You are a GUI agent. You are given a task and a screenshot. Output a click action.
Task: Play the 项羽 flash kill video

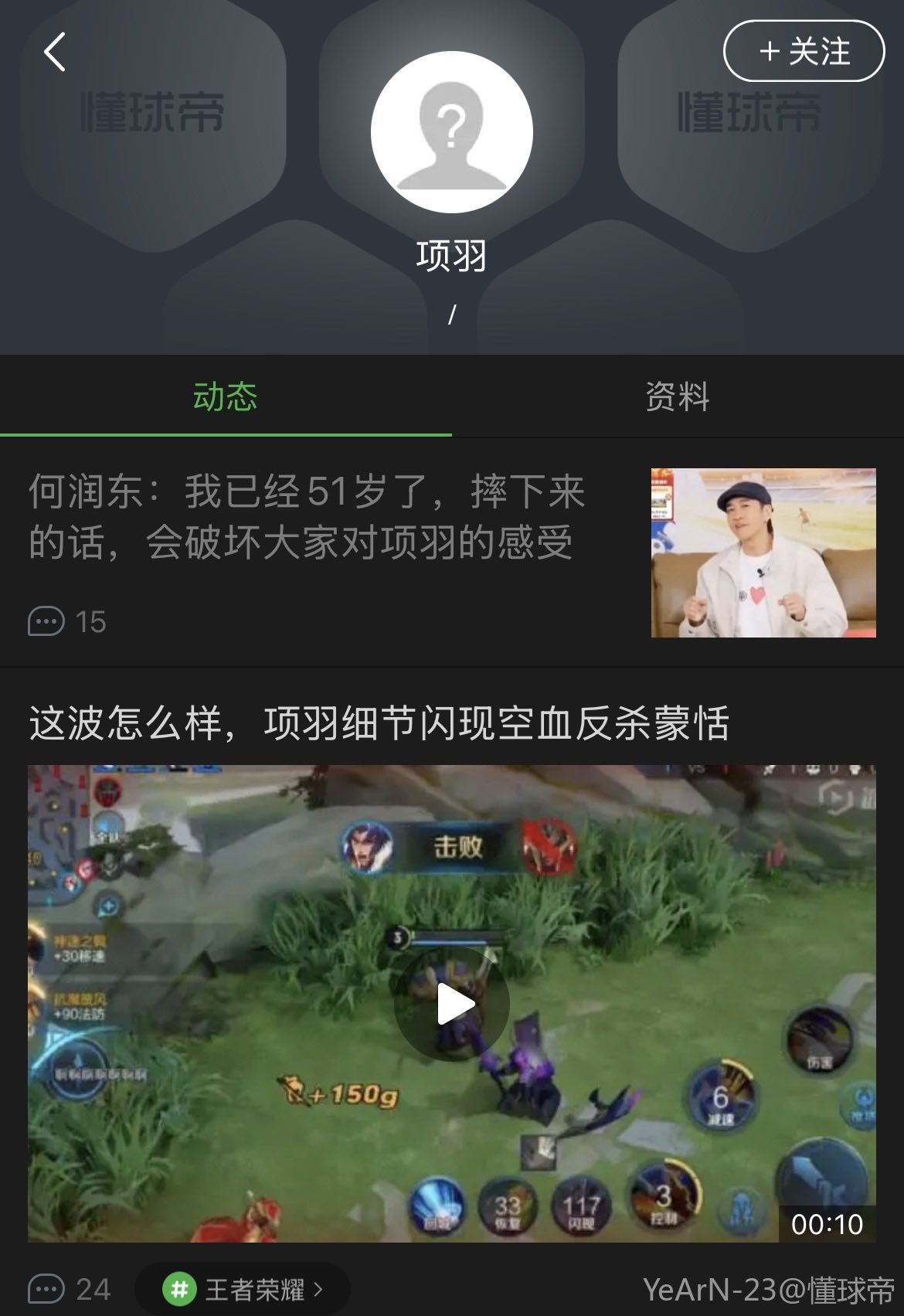pyautogui.click(x=452, y=1004)
